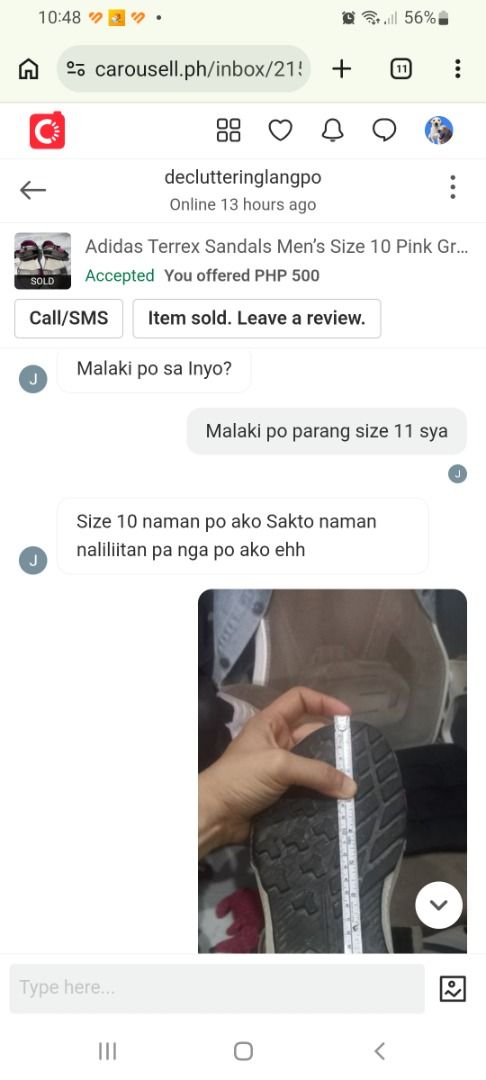Jump to latest message with down arrow
The height and width of the screenshot is (1080, 486).
439,904
